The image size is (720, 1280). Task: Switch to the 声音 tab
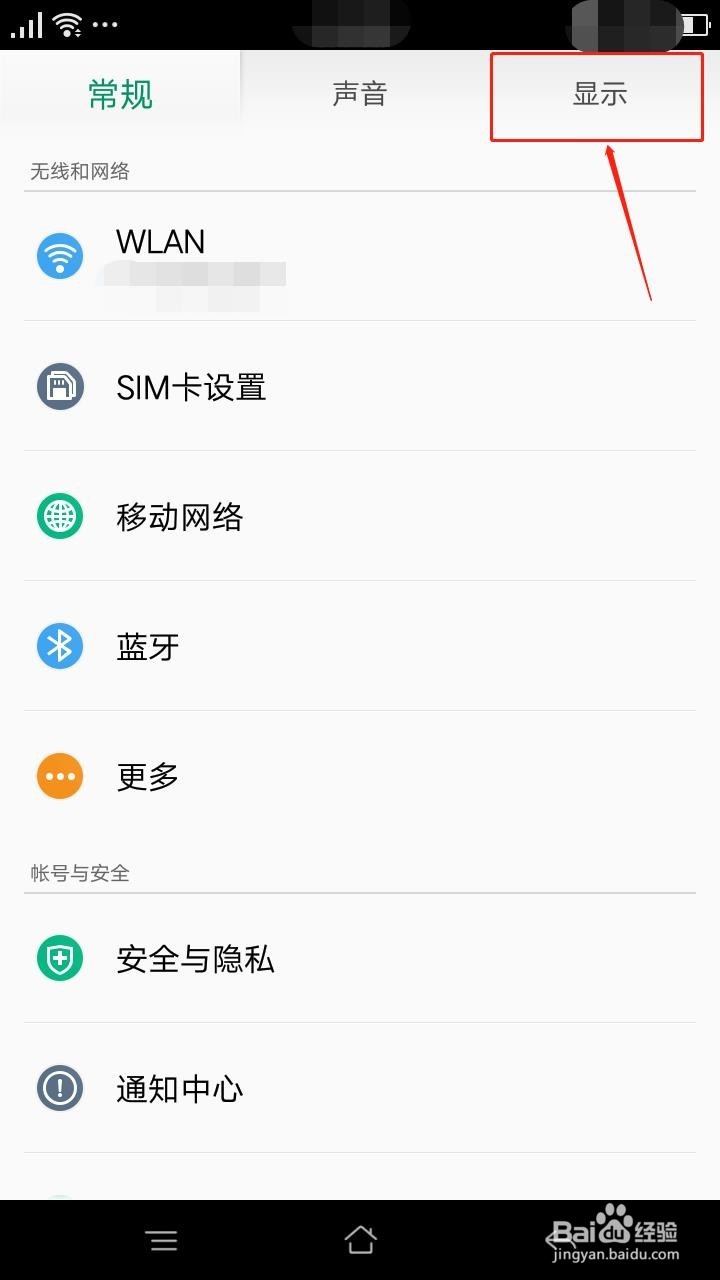pos(360,95)
